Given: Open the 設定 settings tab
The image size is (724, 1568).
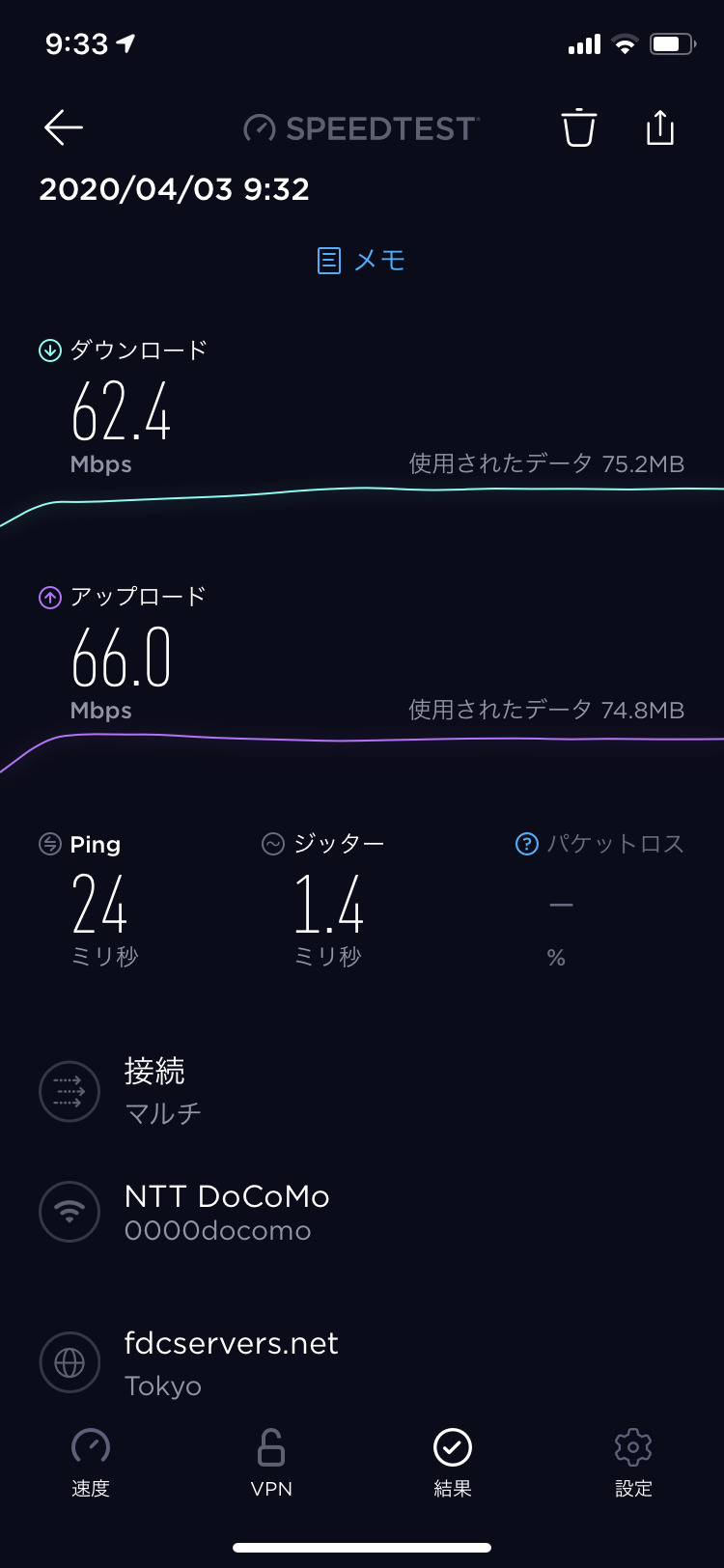Looking at the screenshot, I should point(633,1462).
